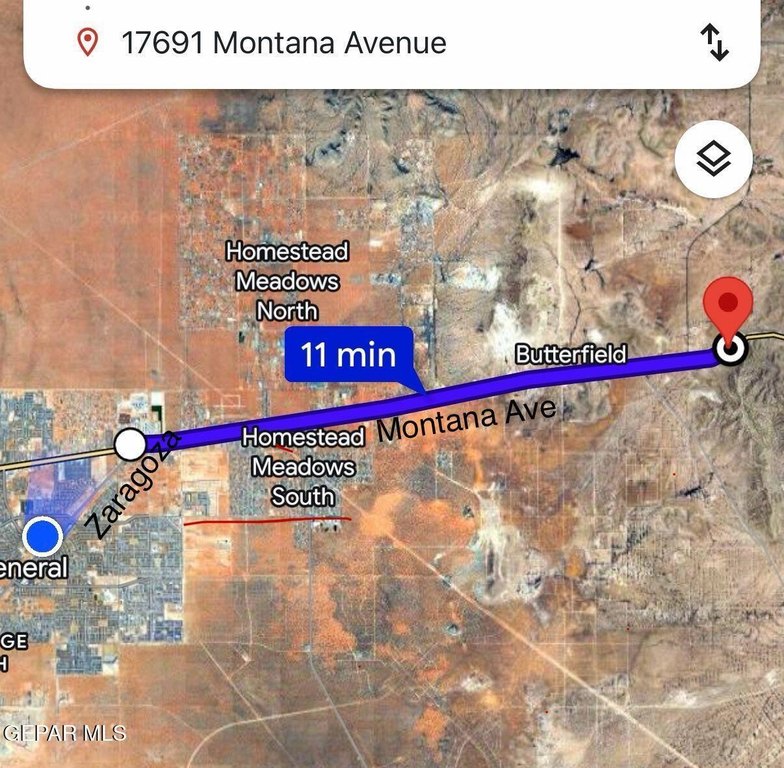
Task: Edit the 17691 Montana Avenue destination field
Action: click(x=285, y=43)
